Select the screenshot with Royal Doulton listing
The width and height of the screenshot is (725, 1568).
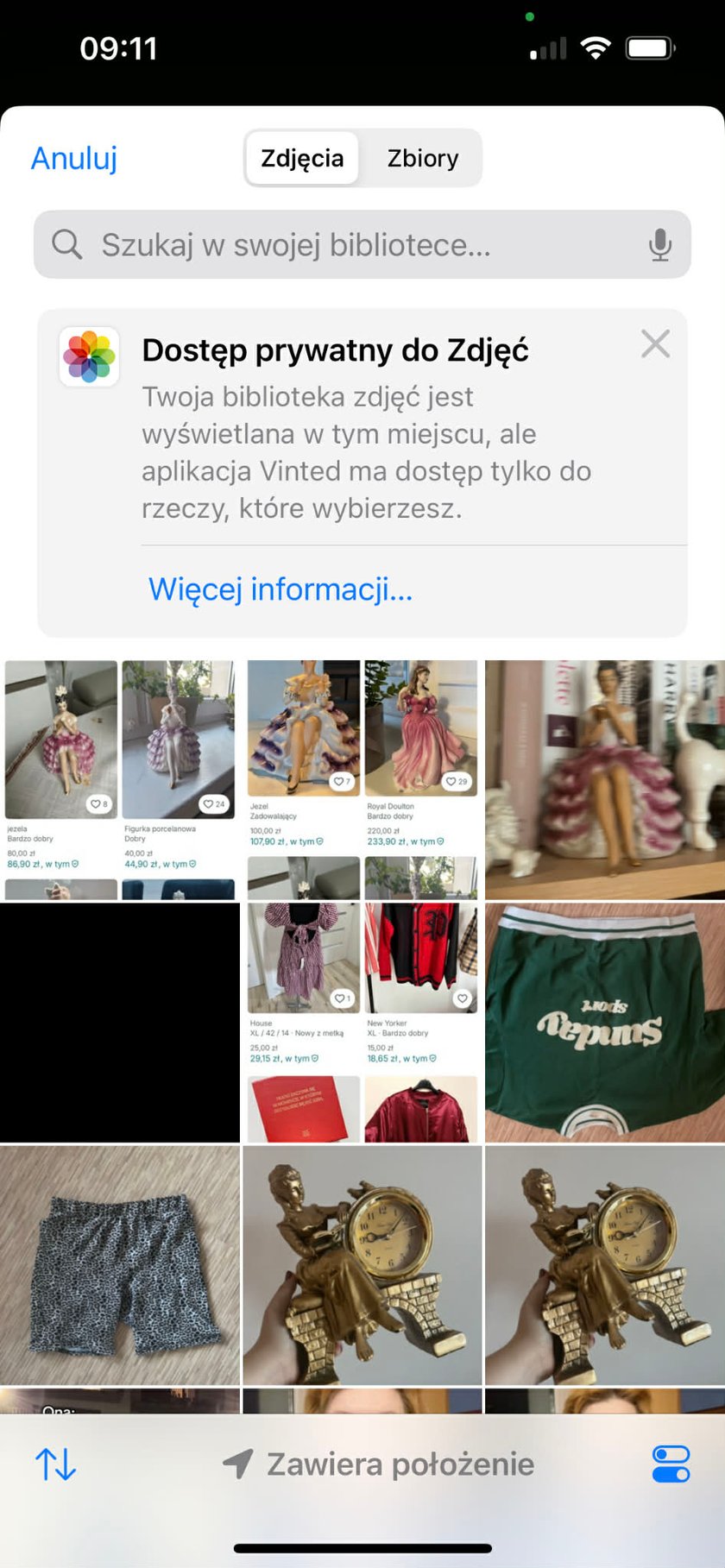point(362,780)
